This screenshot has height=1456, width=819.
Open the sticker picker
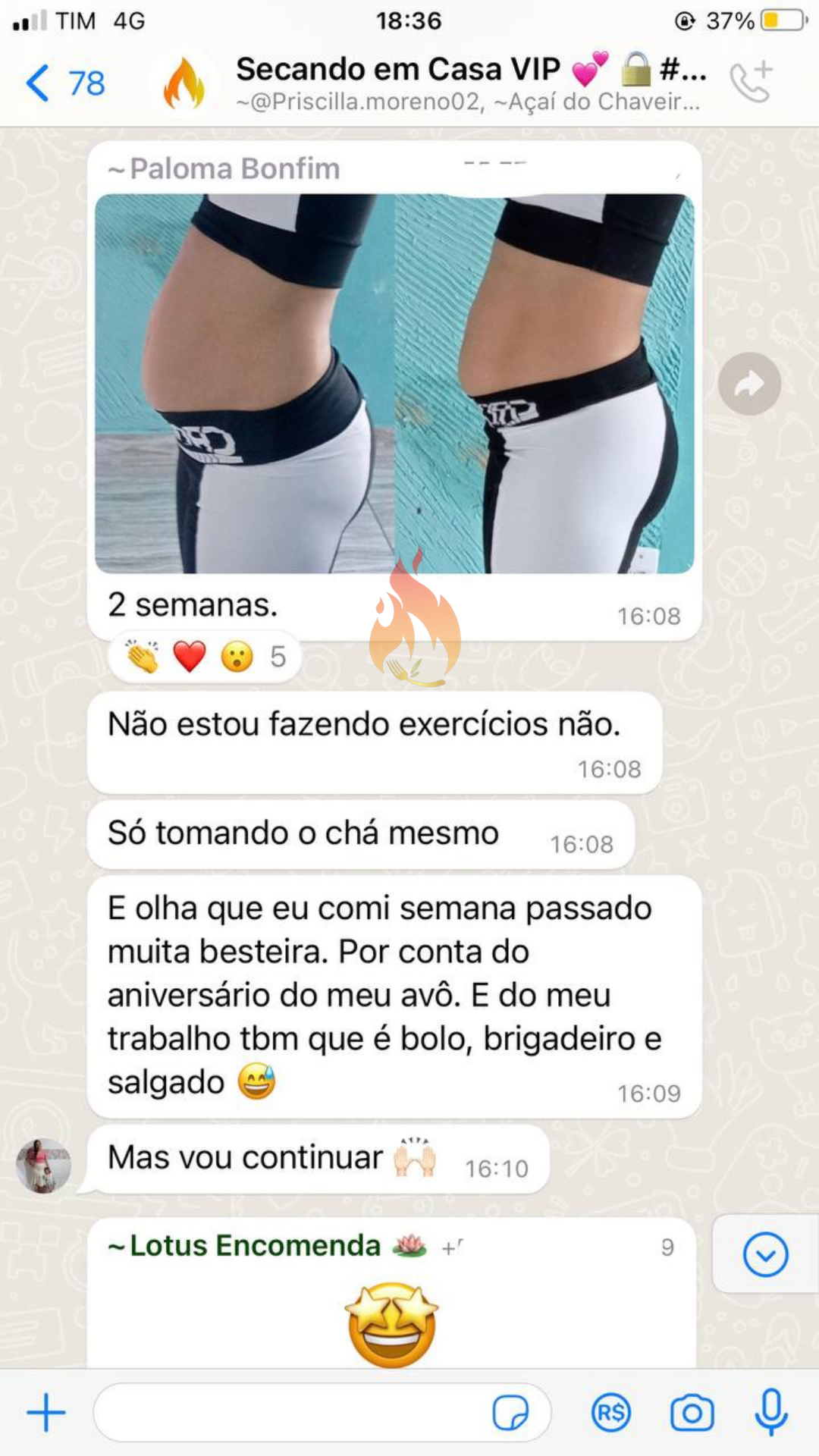pos(510,1413)
